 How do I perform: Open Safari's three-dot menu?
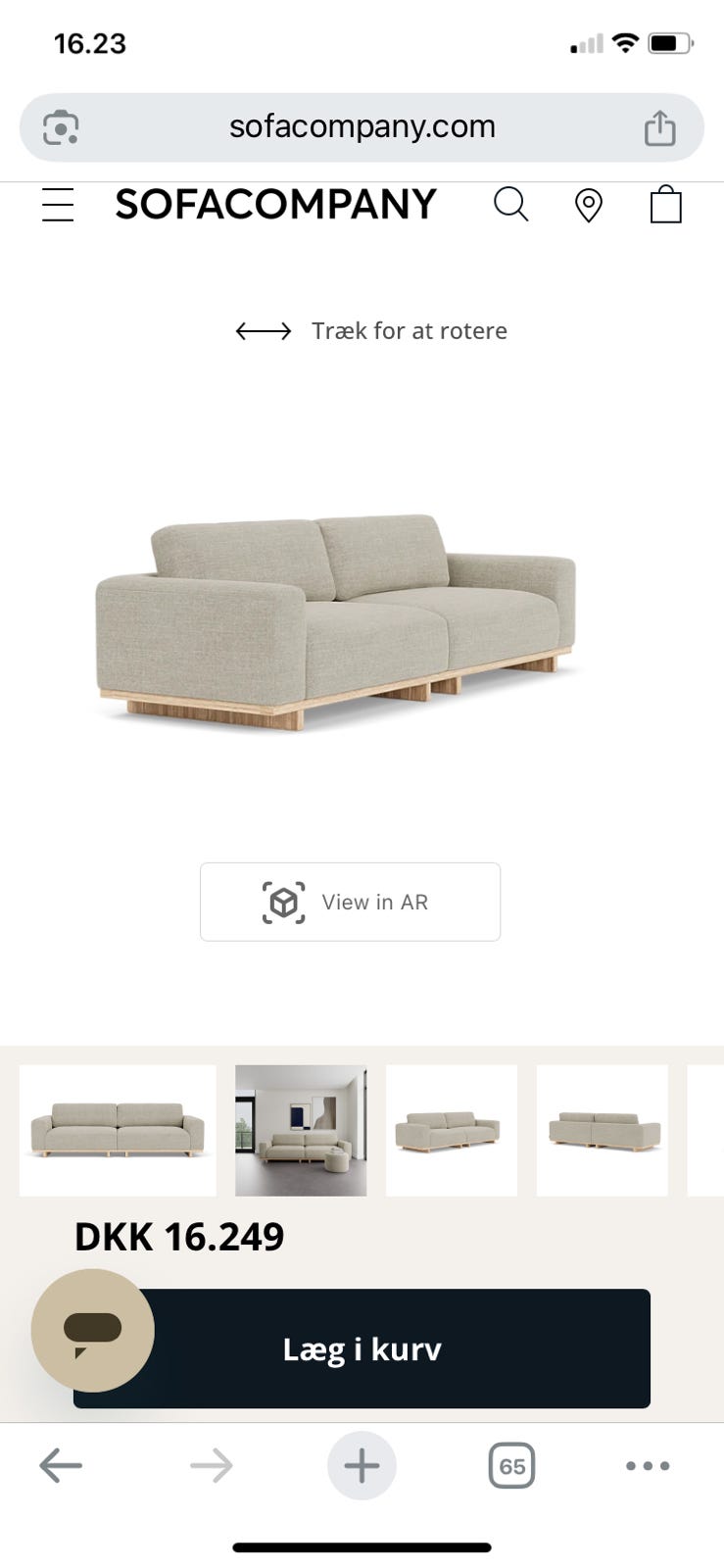648,1465
